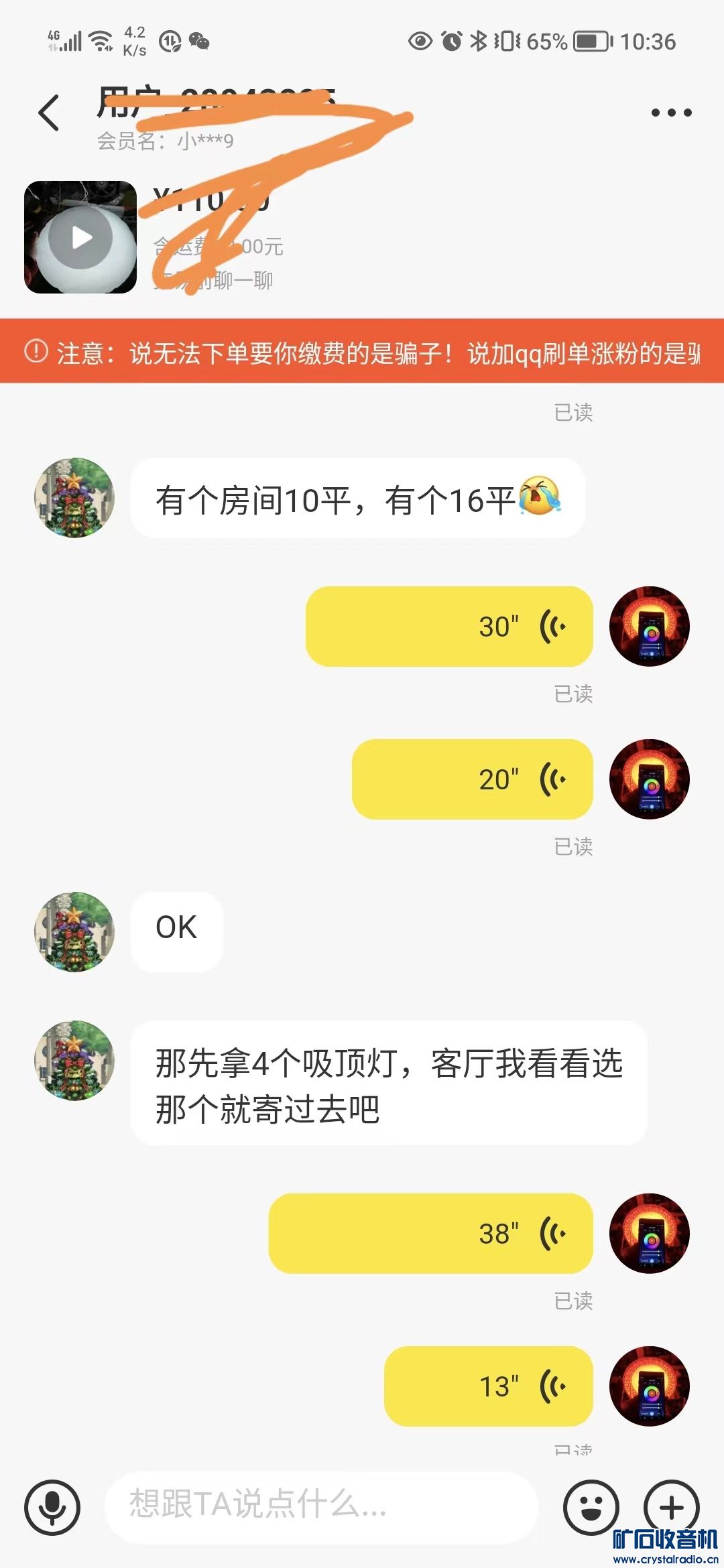Switch to voice input microphone
The image size is (724, 1568).
pyautogui.click(x=52, y=1507)
